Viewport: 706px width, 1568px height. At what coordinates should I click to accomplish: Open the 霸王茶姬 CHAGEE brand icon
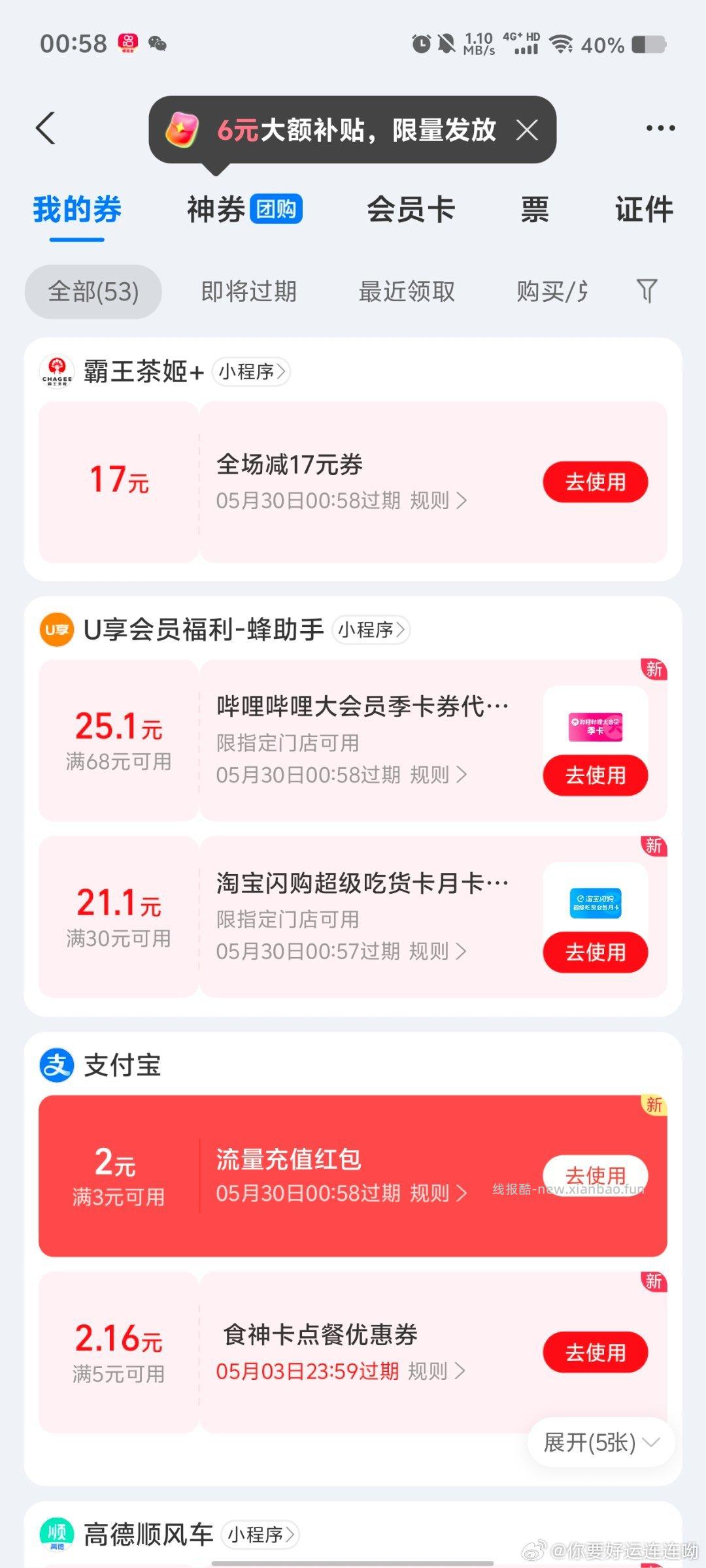tap(58, 371)
